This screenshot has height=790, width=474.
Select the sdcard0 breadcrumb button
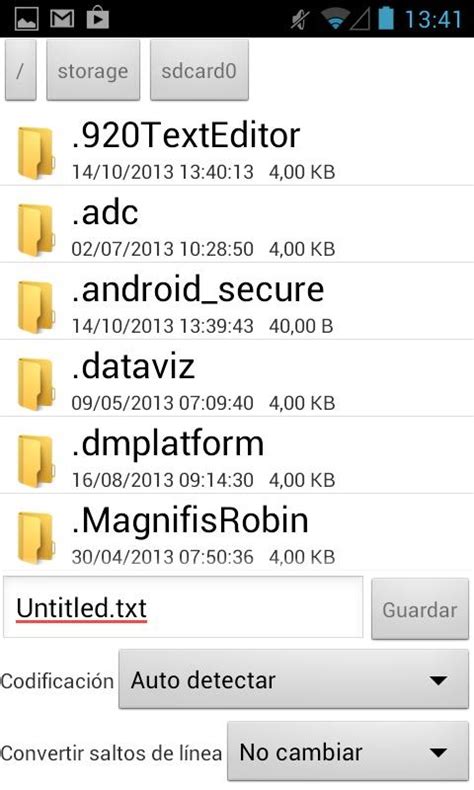tap(199, 71)
